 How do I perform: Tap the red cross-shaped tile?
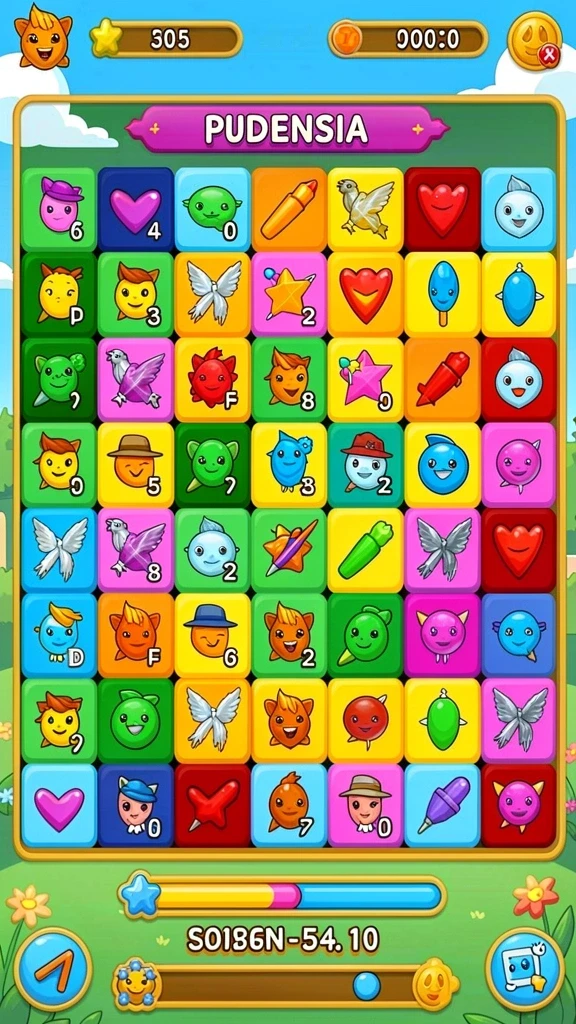[x=212, y=805]
